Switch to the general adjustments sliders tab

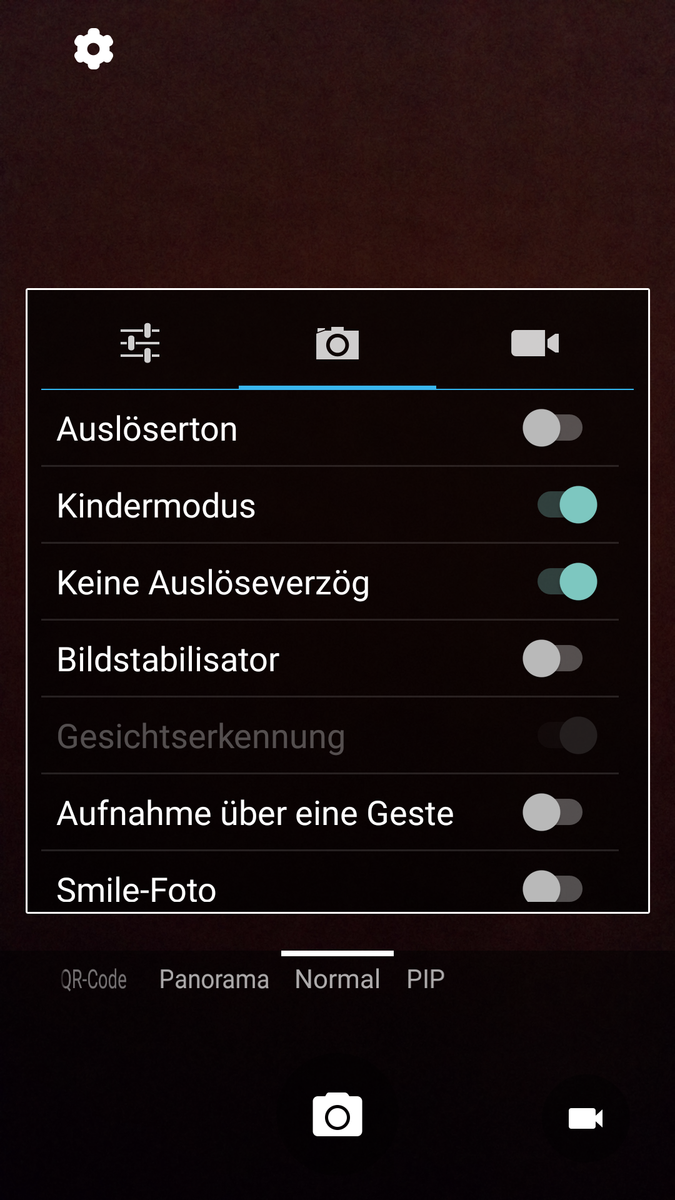(140, 344)
